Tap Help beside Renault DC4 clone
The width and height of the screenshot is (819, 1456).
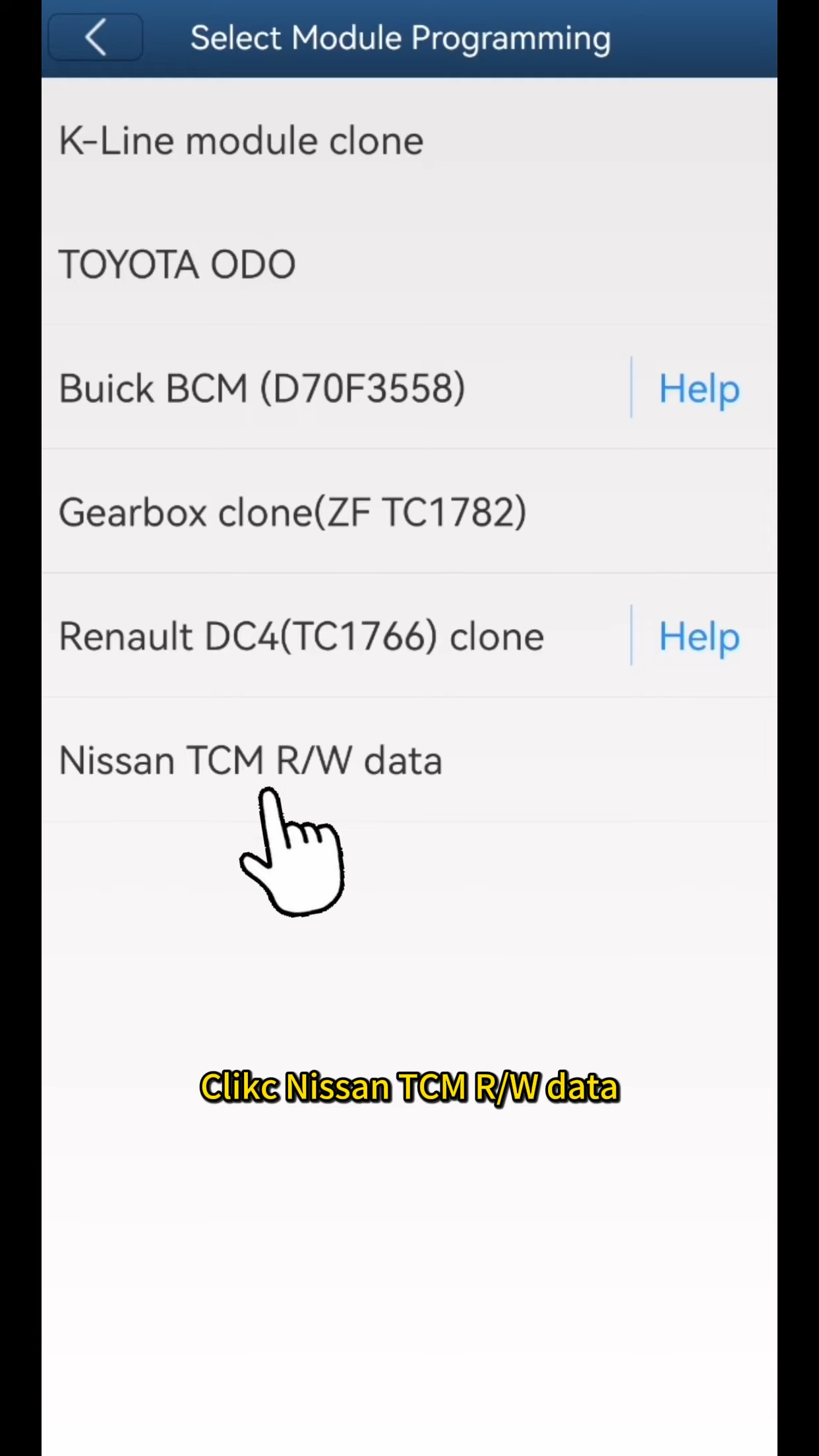[x=698, y=635]
